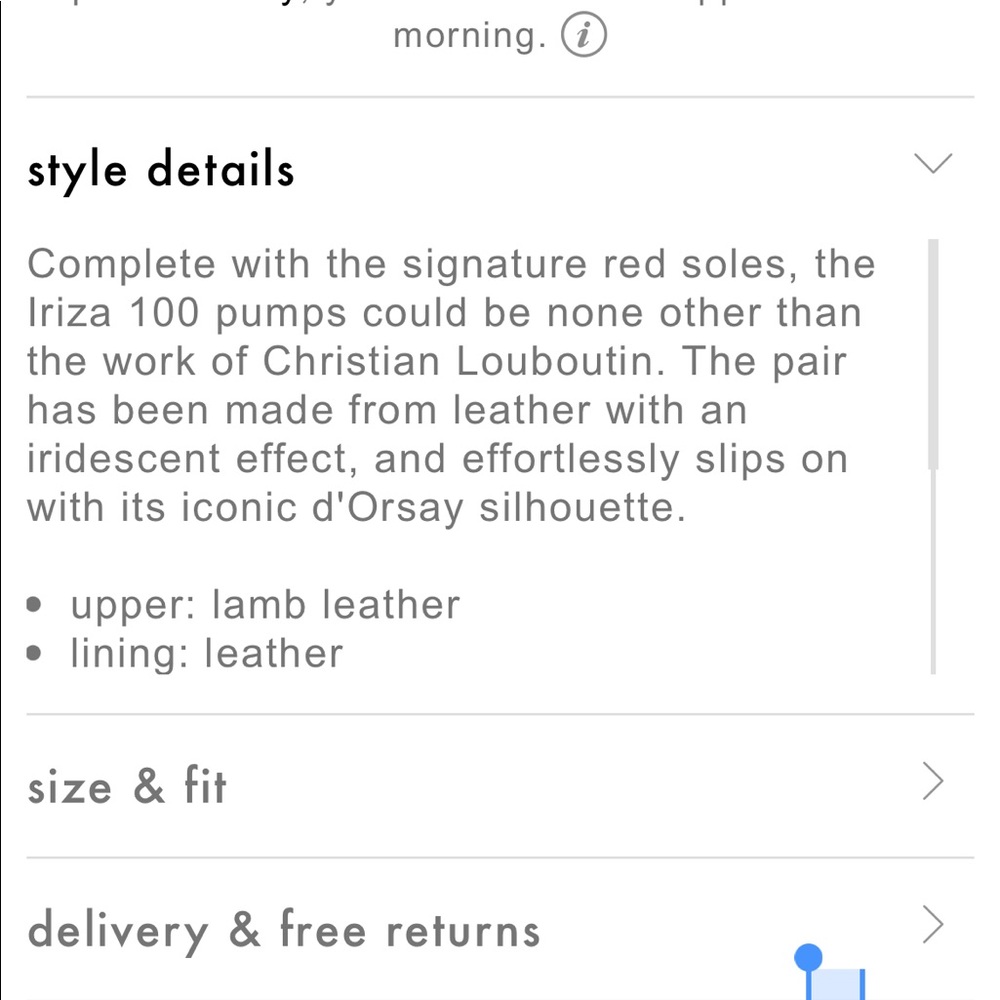This screenshot has height=1000, width=1000.
Task: Tap the info icon beside morning
Action: pos(584,38)
